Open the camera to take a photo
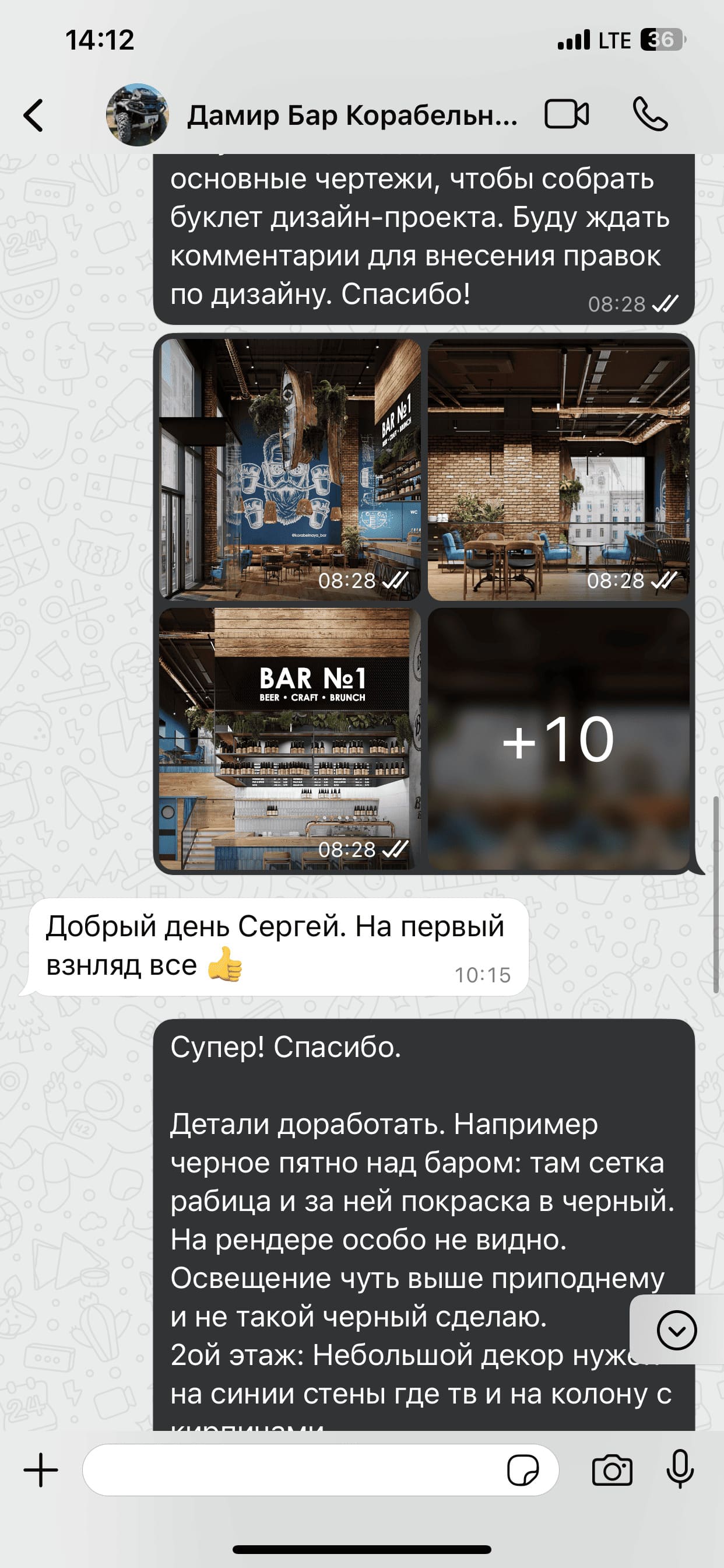The width and height of the screenshot is (724, 1568). coord(612,1470)
